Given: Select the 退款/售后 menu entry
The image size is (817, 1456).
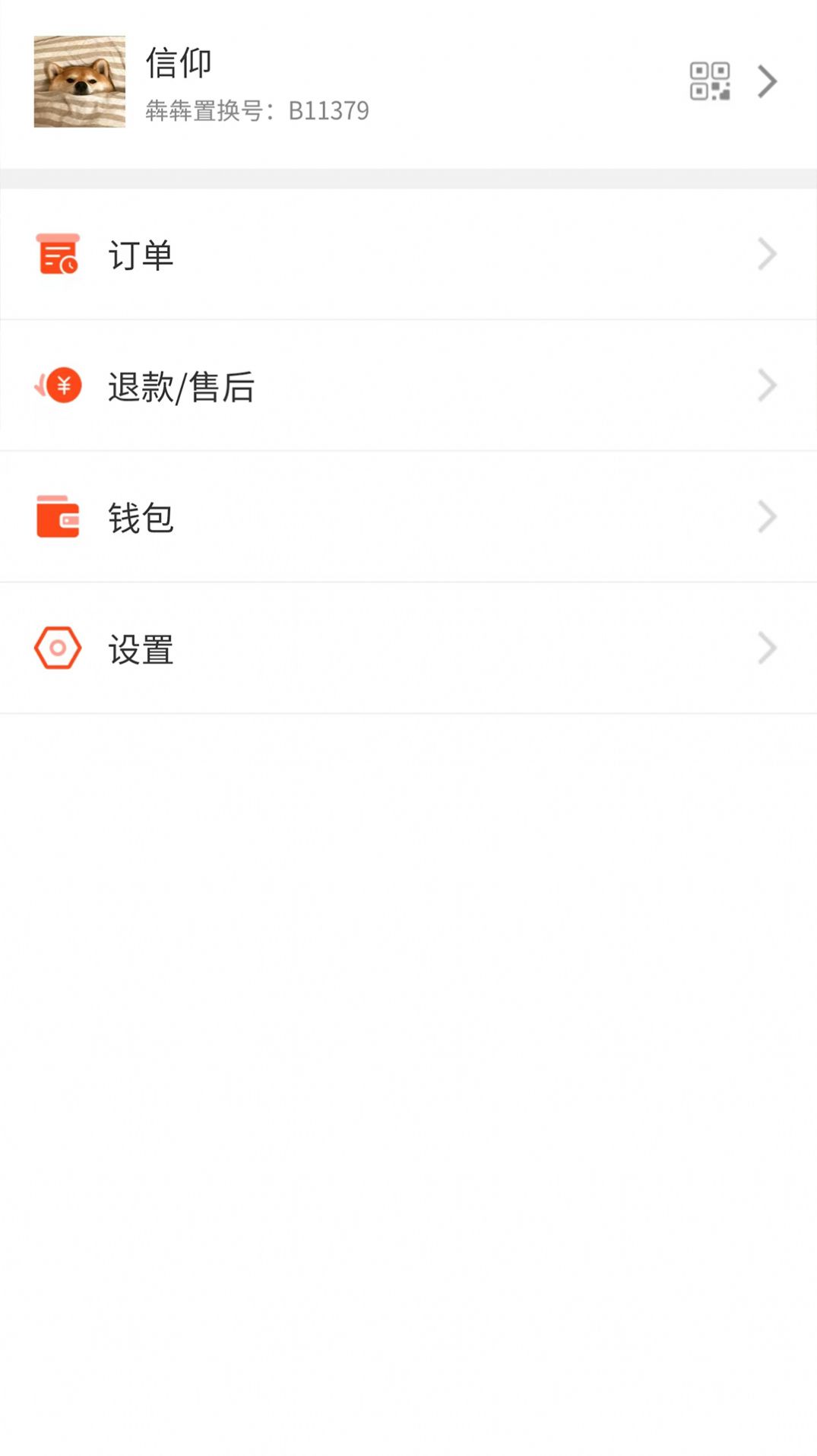Looking at the screenshot, I should [x=180, y=388].
